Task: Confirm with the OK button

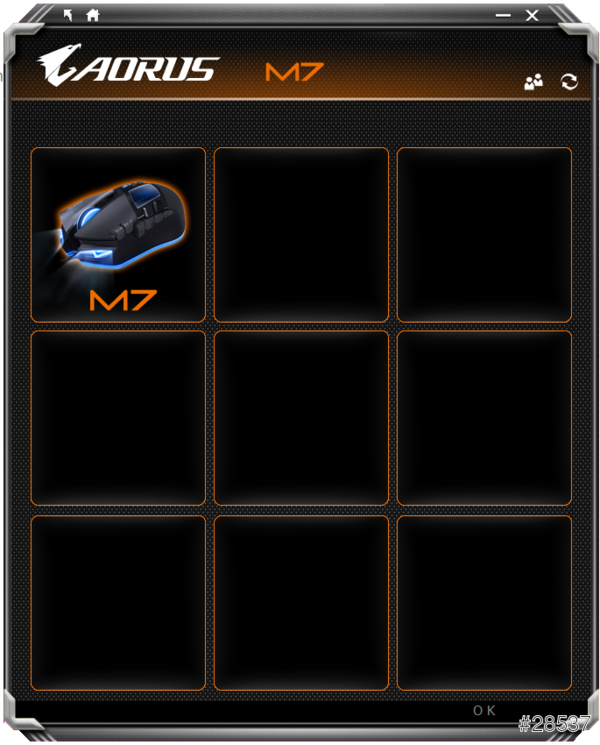Action: click(484, 710)
